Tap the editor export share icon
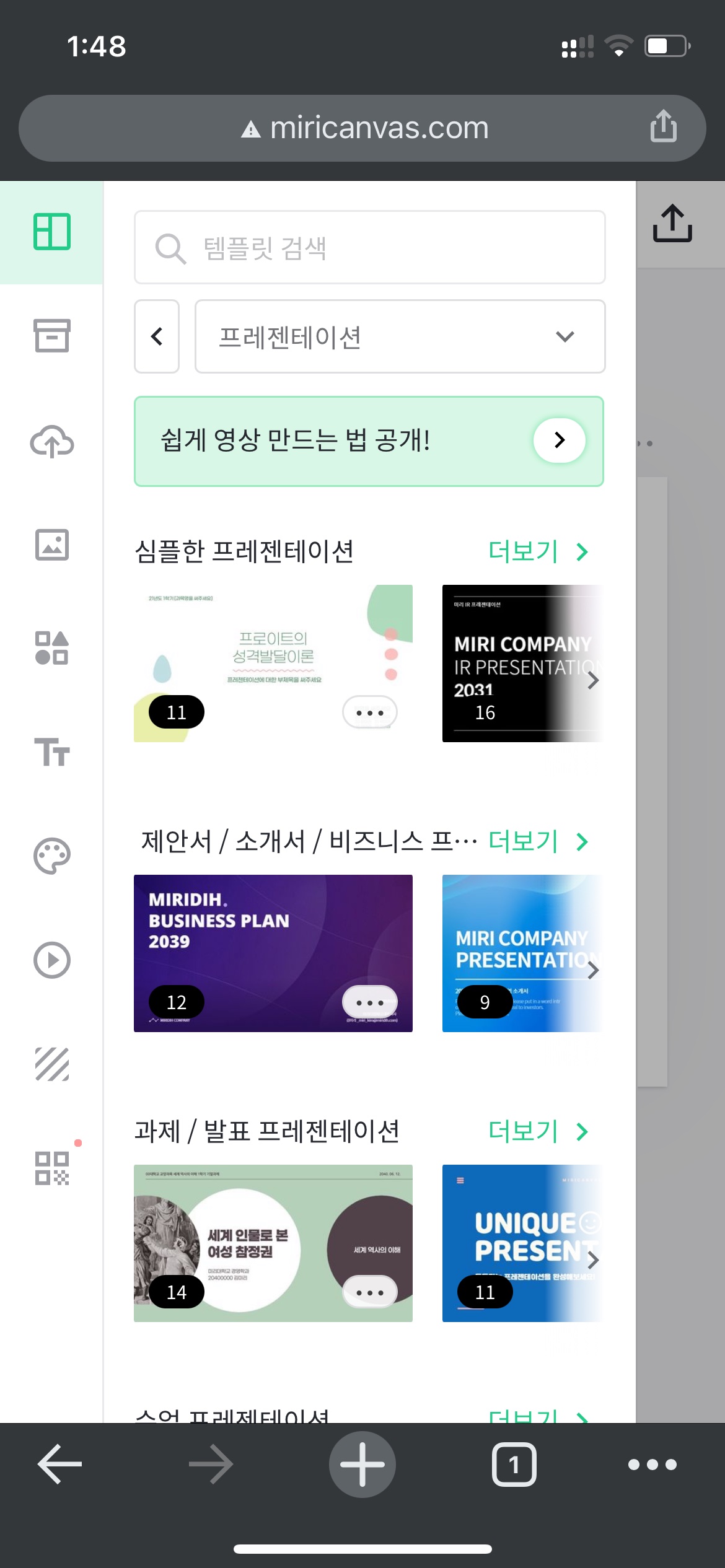The image size is (725, 1568). coord(672,223)
